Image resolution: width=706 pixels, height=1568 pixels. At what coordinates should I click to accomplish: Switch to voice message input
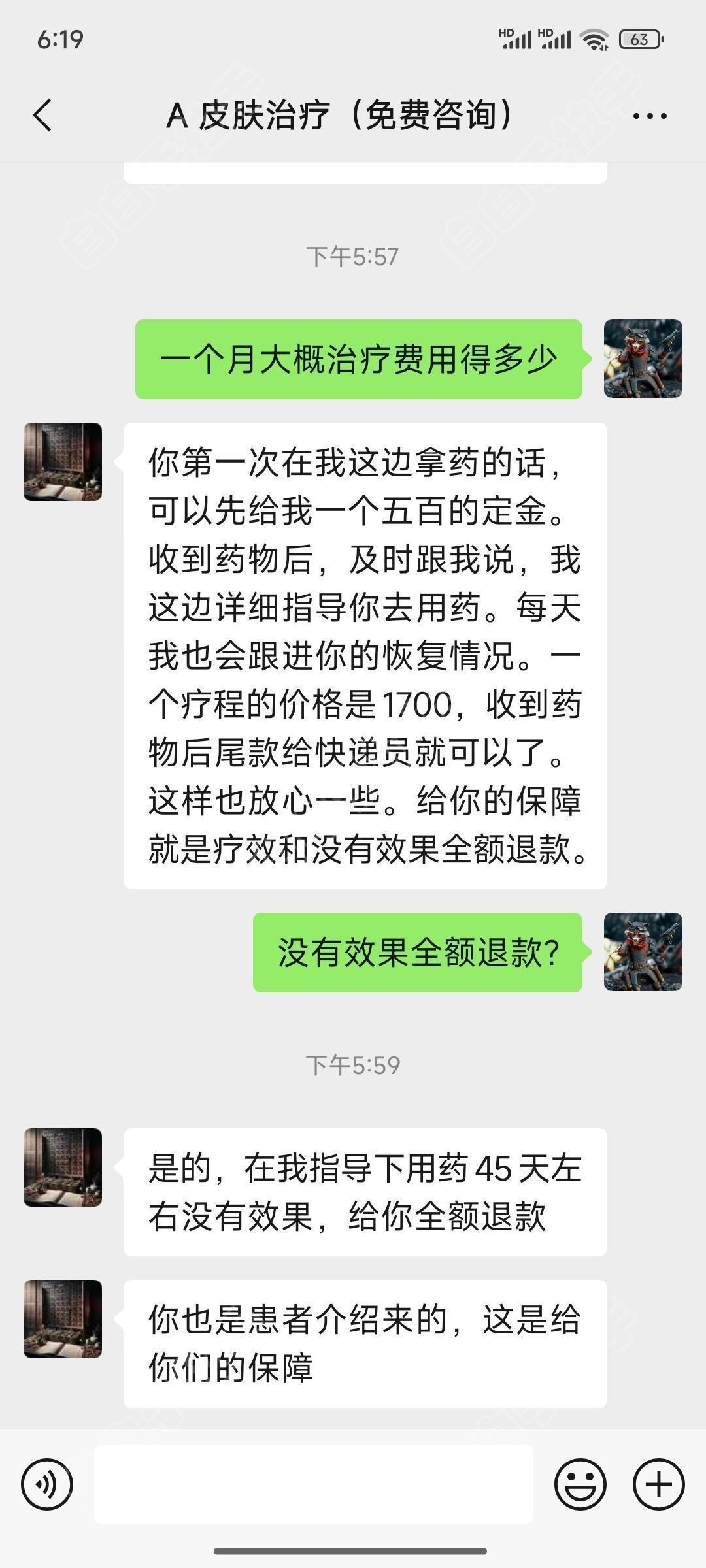click(x=47, y=1484)
